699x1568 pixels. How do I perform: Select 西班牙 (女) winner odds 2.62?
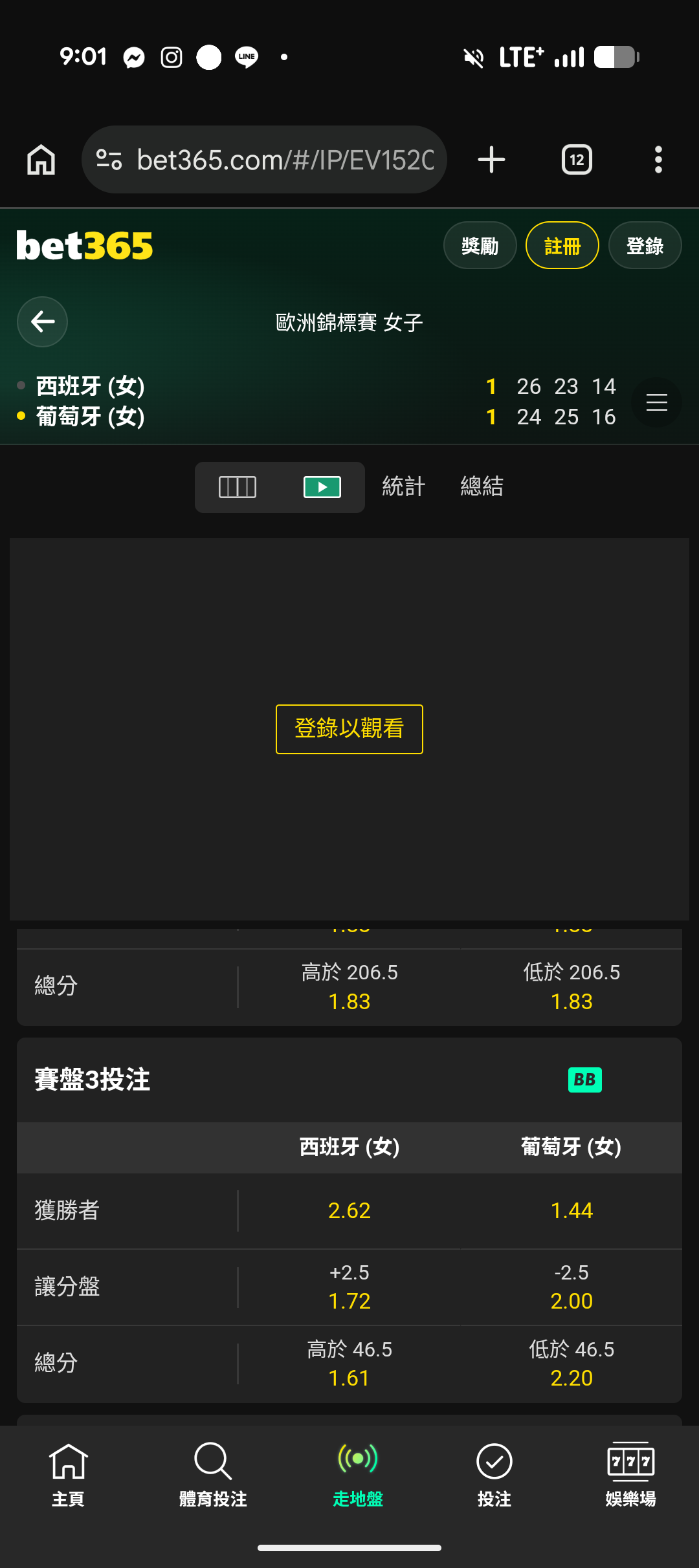pyautogui.click(x=349, y=1210)
